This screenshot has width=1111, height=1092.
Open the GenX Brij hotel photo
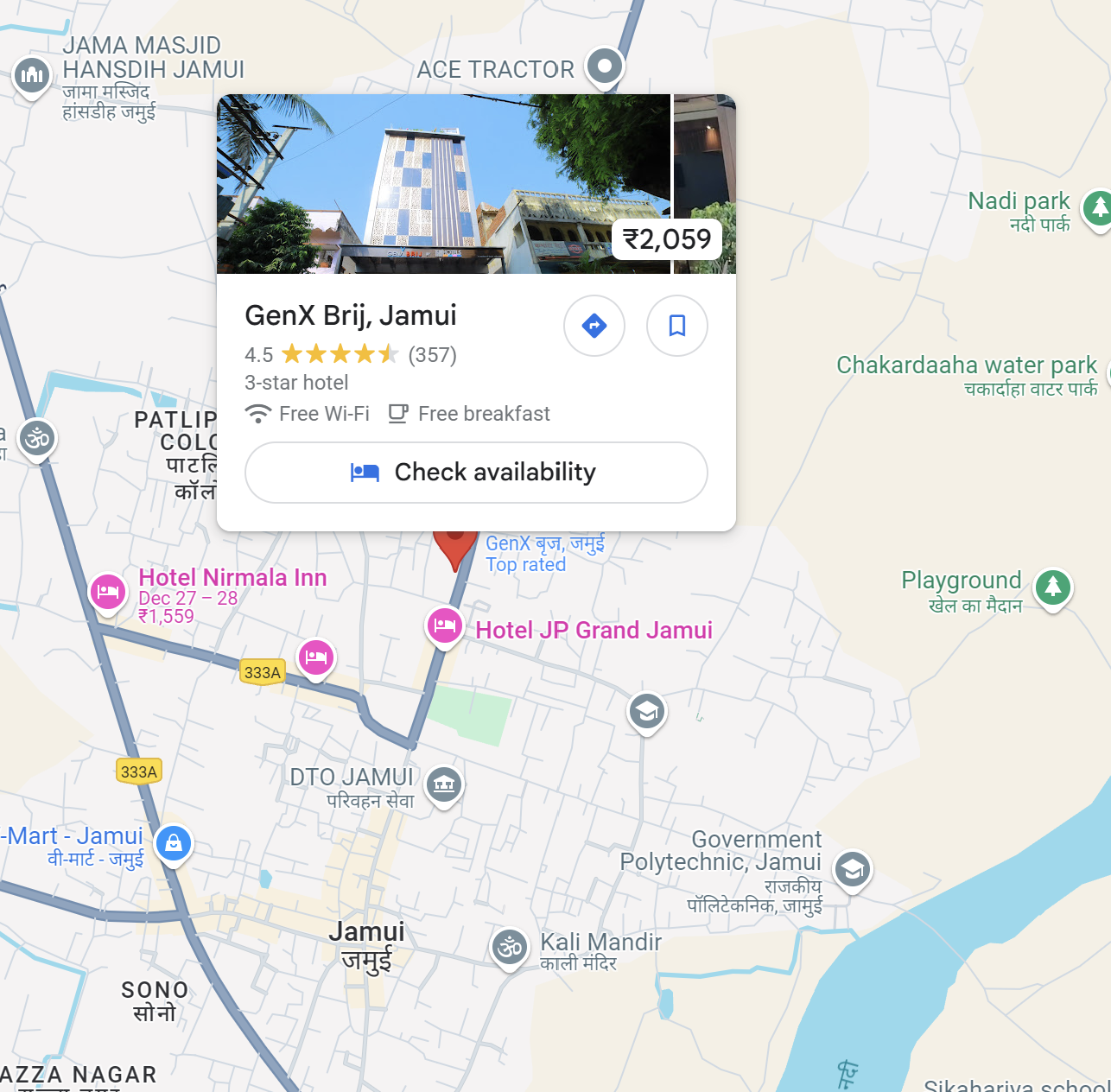click(x=443, y=184)
